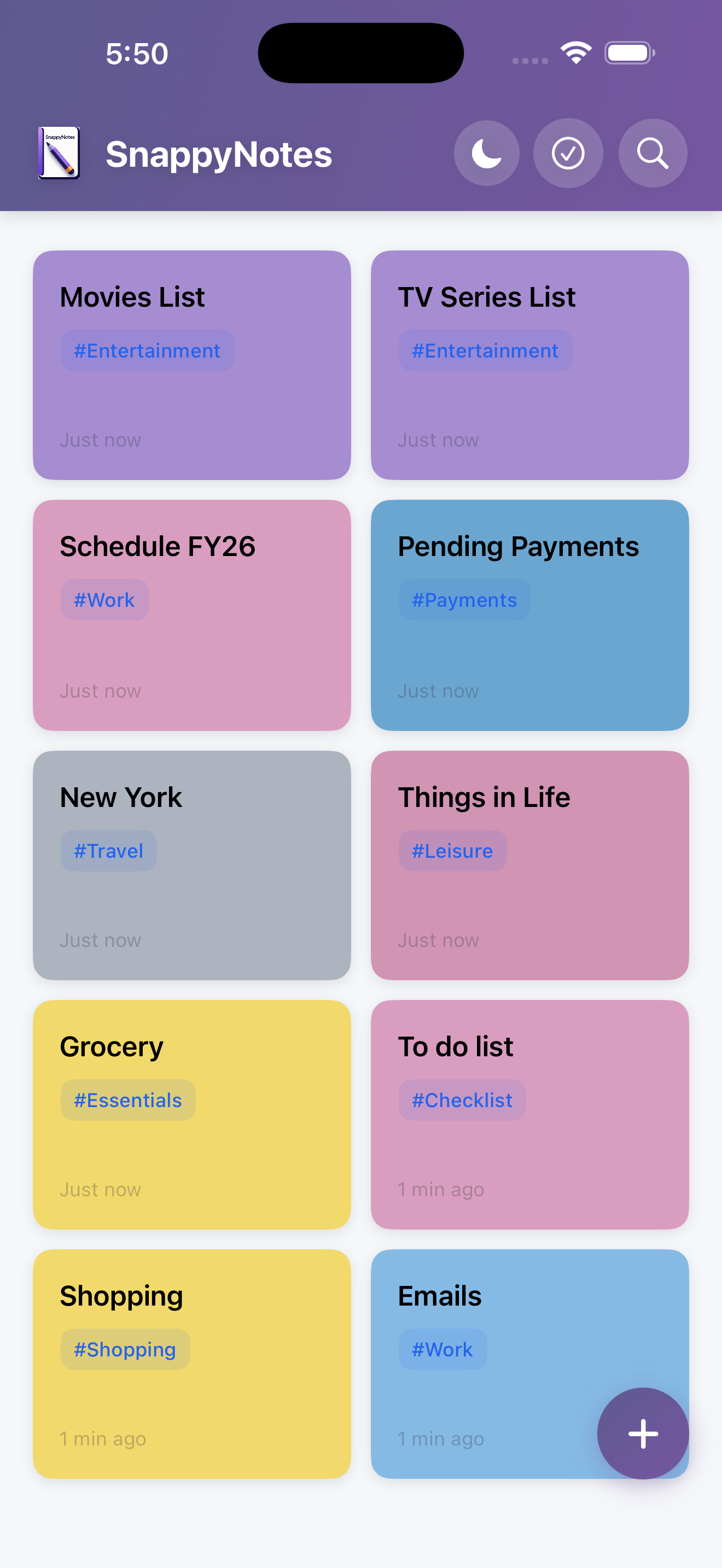This screenshot has width=722, height=1568.
Task: Select the #Checklist tag on To do list
Action: click(462, 1099)
